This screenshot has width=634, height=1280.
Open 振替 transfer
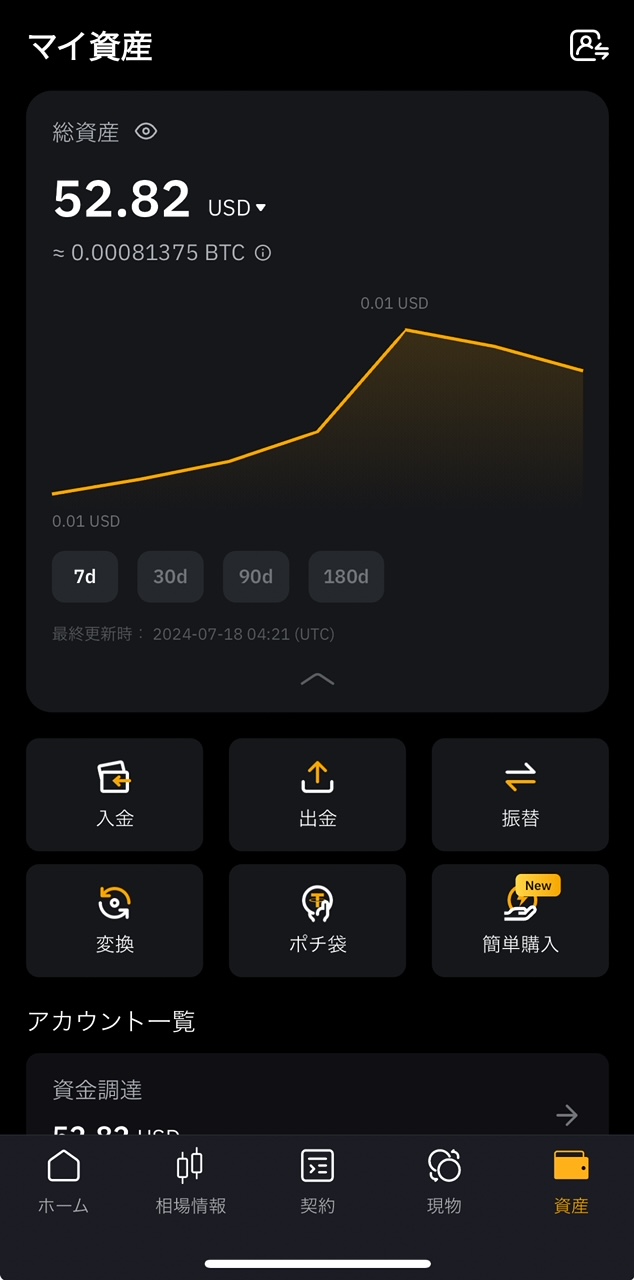tap(520, 794)
